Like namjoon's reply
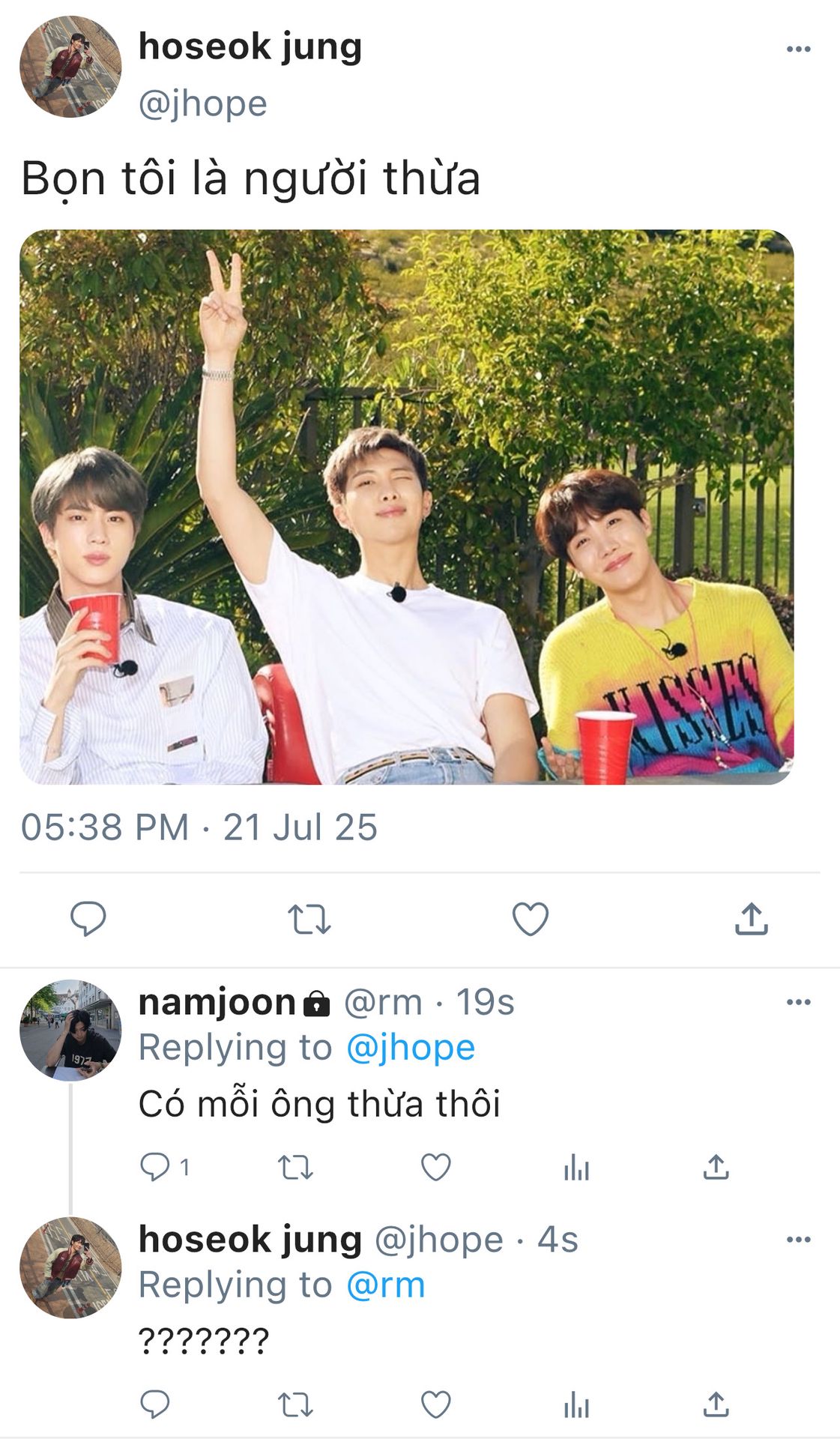 tap(435, 1167)
